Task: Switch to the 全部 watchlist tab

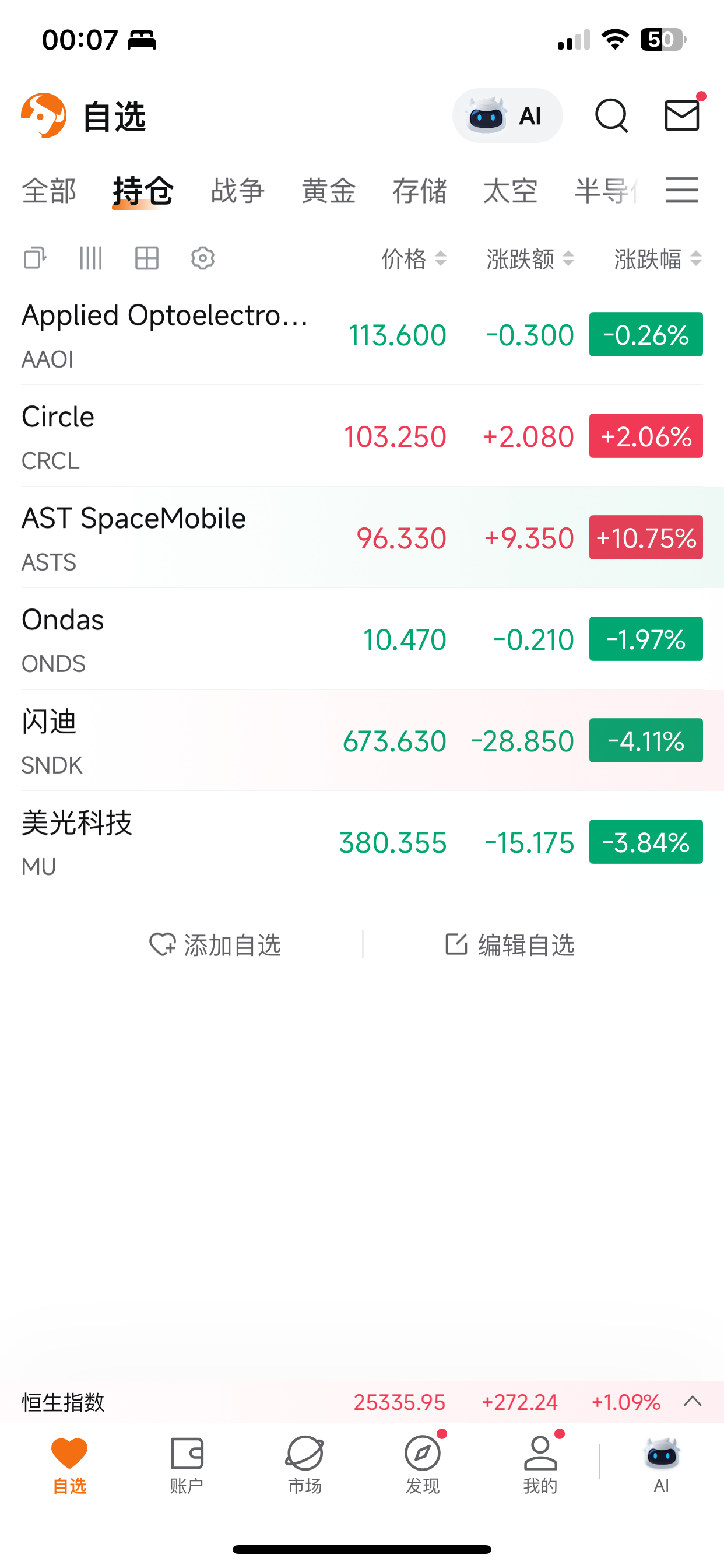Action: pos(48,191)
